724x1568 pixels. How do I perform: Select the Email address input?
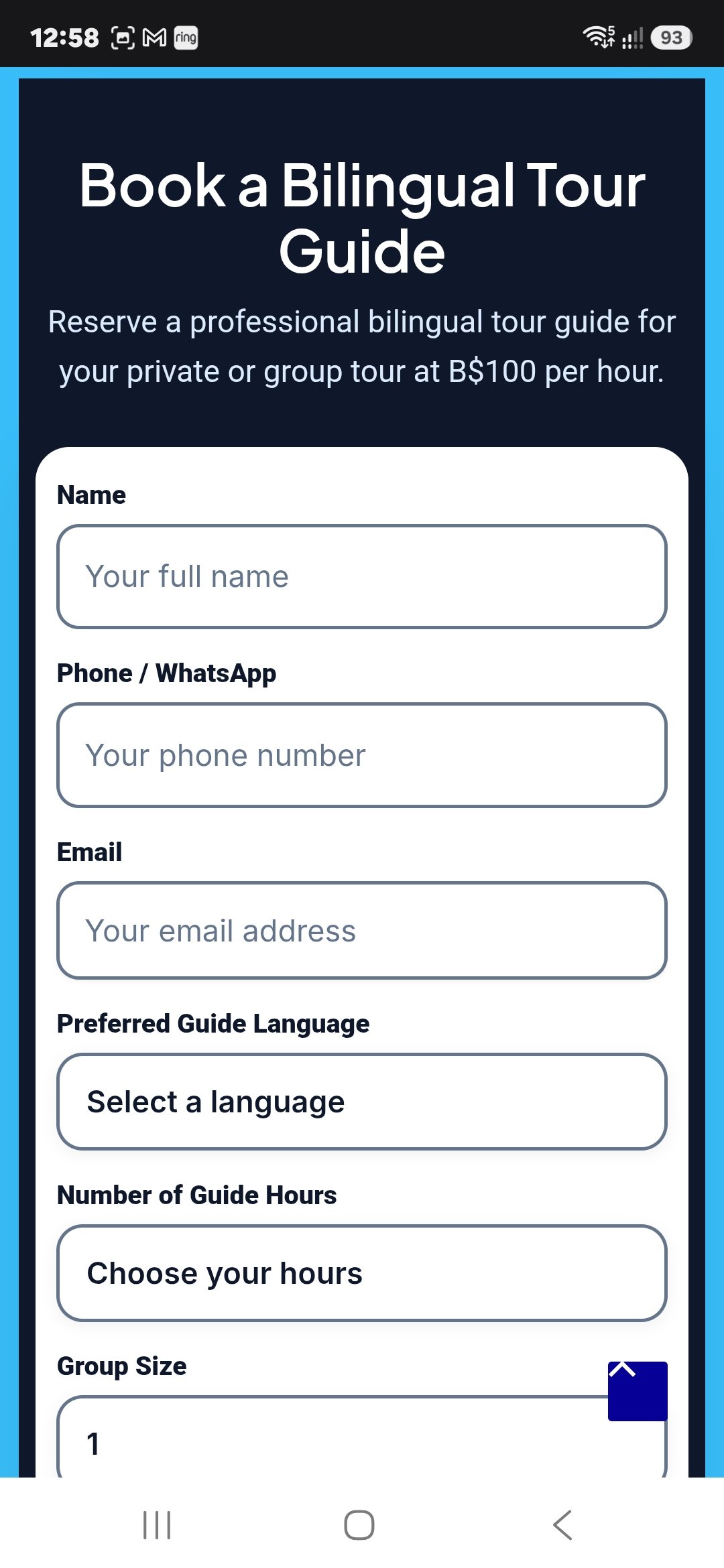(362, 930)
